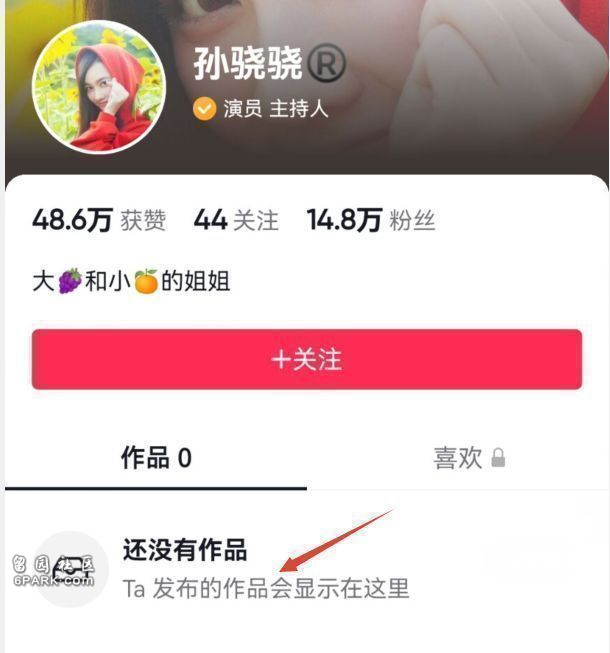View the 44 关注 following list
This screenshot has height=653, width=610.
point(236,221)
